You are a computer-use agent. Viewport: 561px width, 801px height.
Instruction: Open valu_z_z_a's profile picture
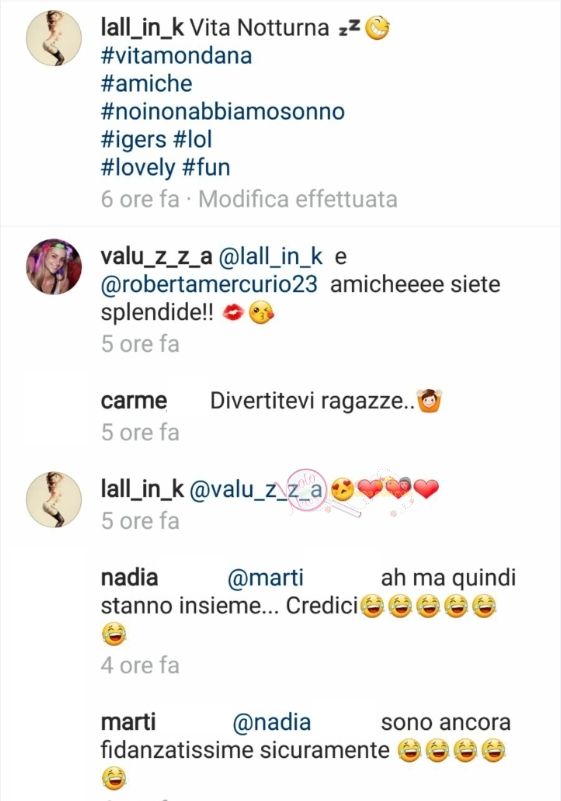(x=54, y=267)
